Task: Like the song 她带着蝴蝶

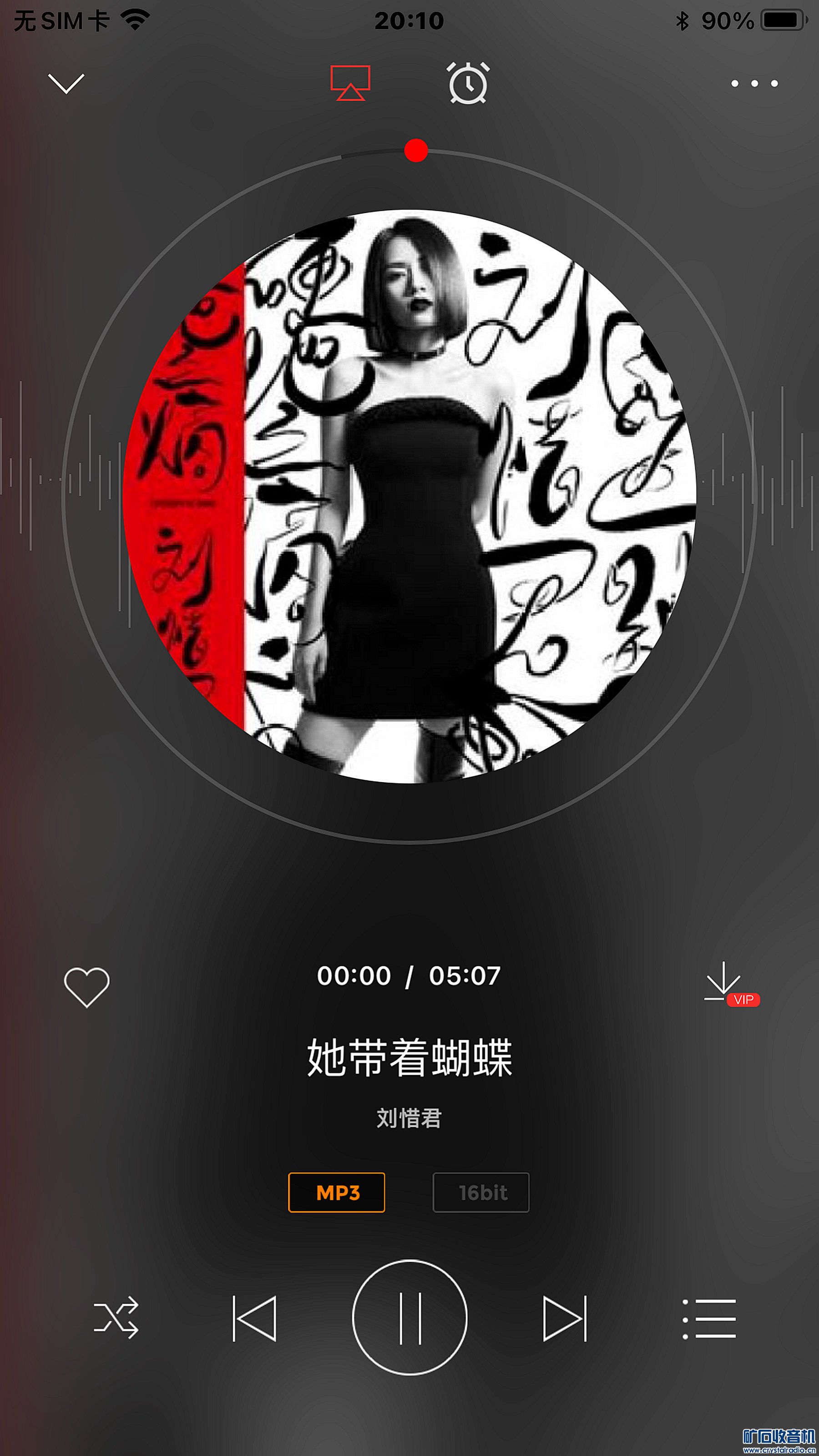Action: click(x=86, y=986)
